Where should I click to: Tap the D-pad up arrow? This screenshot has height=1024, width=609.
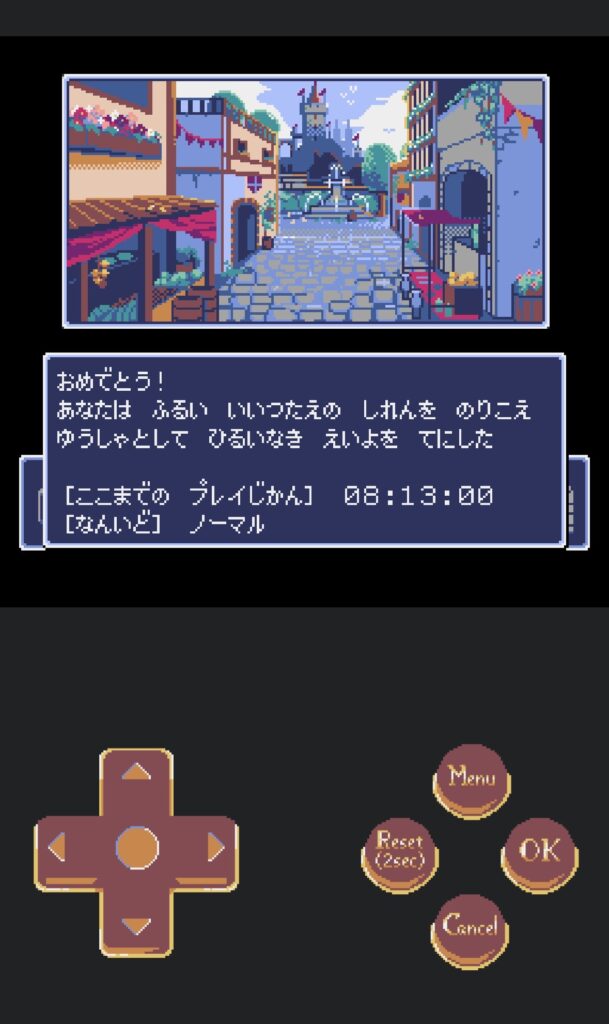pos(137,773)
